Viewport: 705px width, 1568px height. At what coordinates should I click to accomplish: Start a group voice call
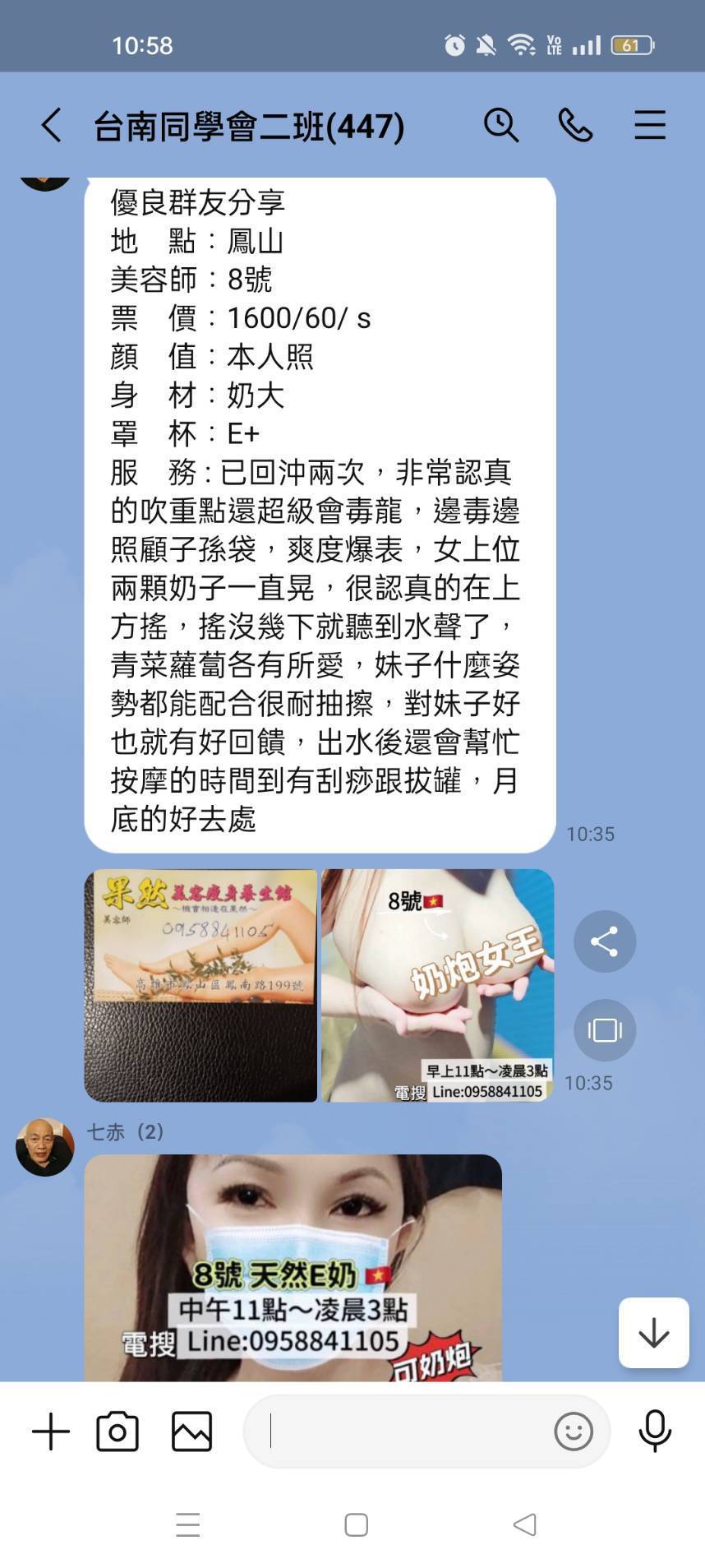(x=575, y=126)
